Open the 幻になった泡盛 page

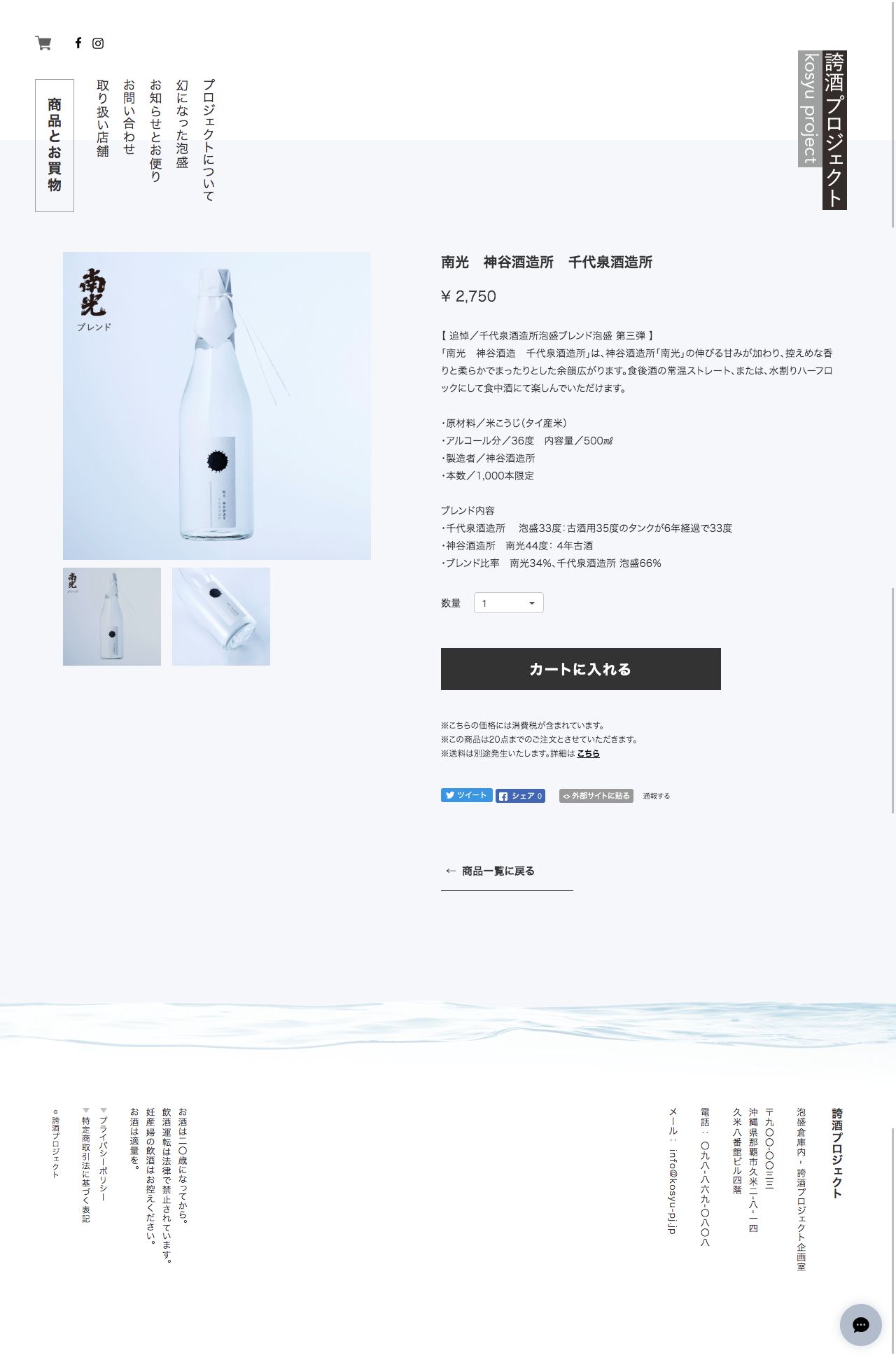(183, 124)
